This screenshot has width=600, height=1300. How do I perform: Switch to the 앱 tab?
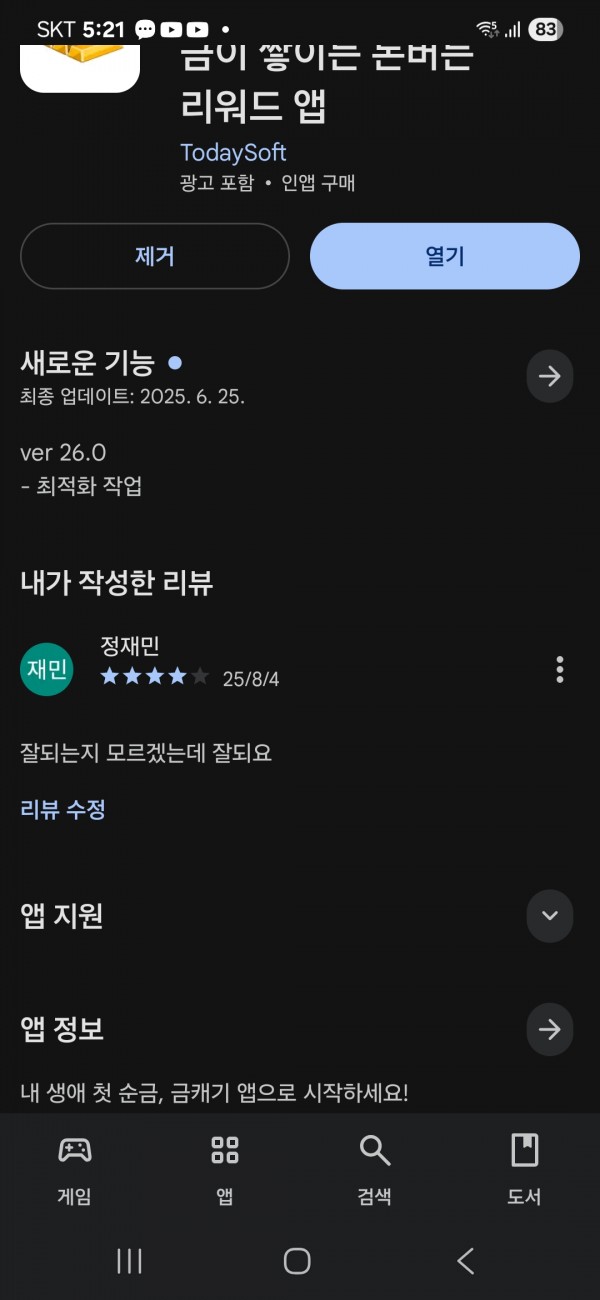coord(225,1169)
